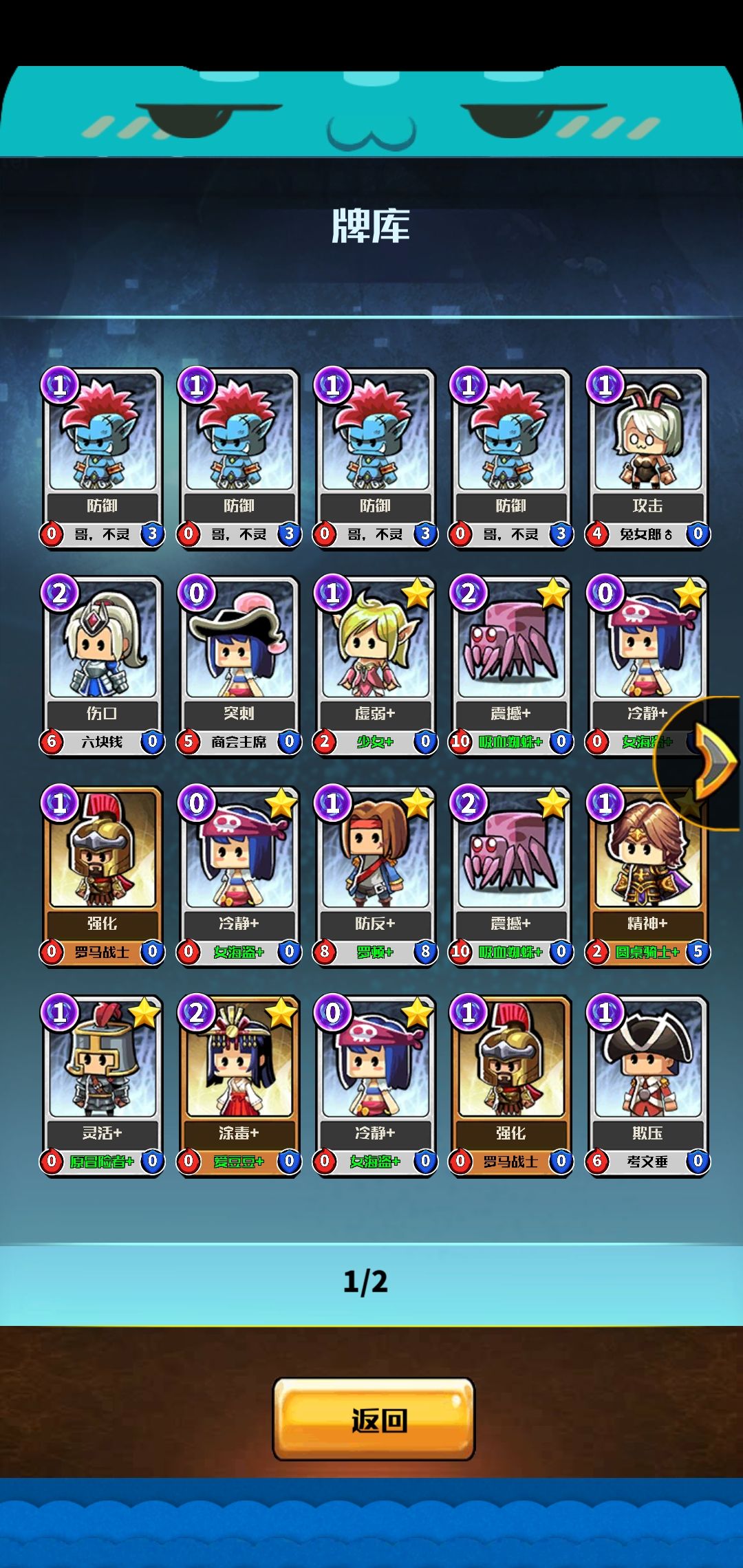The width and height of the screenshot is (743, 1568).
Task: Open the 欺压 card labeled 考文垂
Action: (x=650, y=1087)
